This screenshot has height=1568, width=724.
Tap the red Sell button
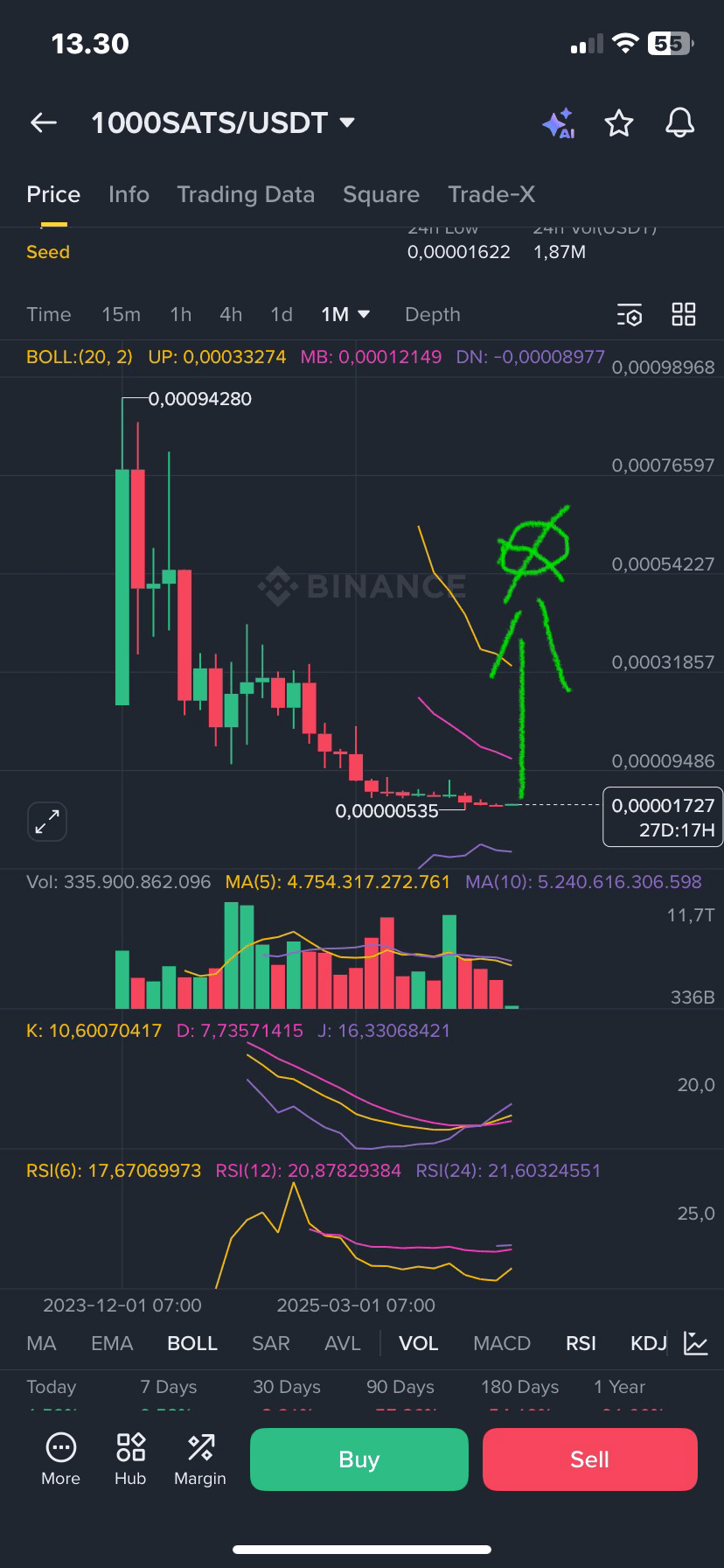589,1459
